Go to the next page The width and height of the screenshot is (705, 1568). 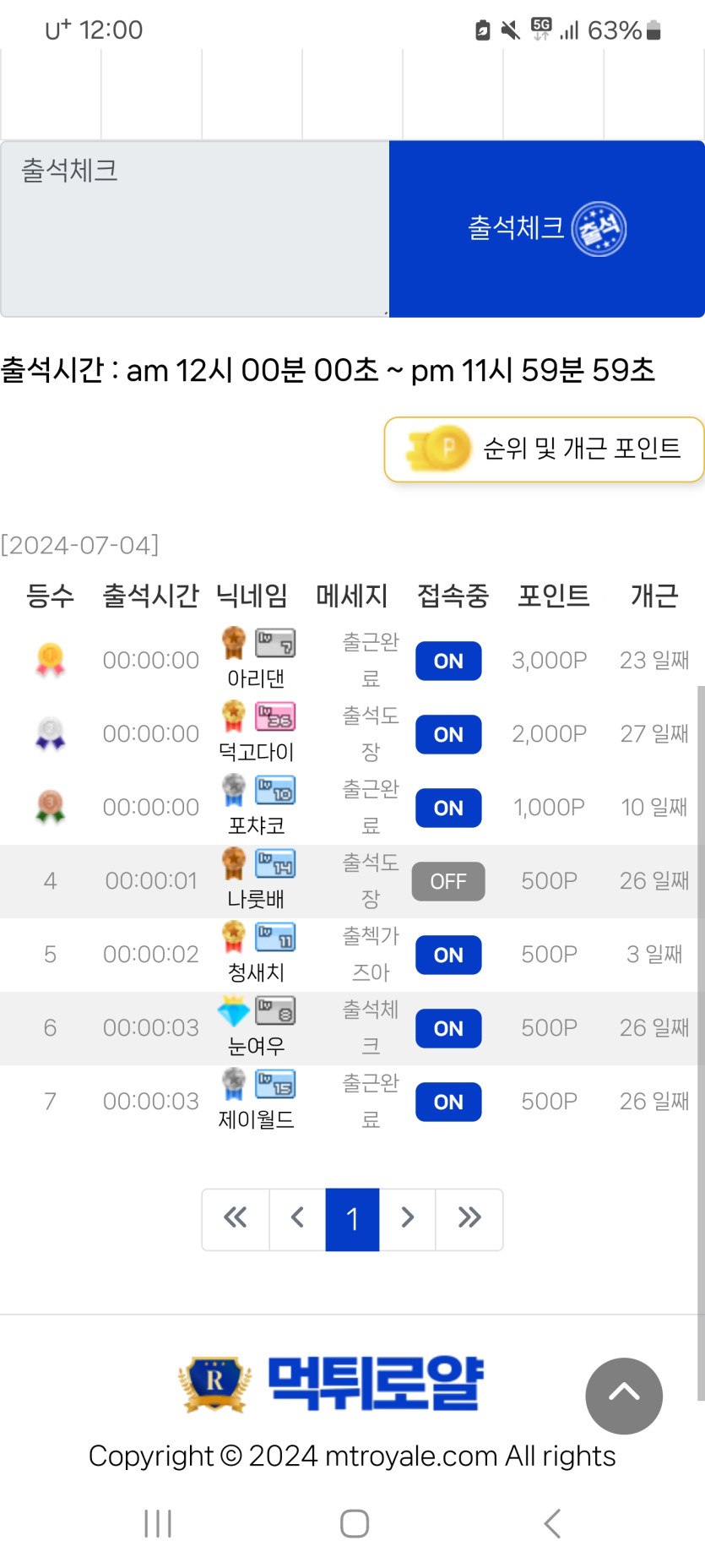tap(407, 1218)
